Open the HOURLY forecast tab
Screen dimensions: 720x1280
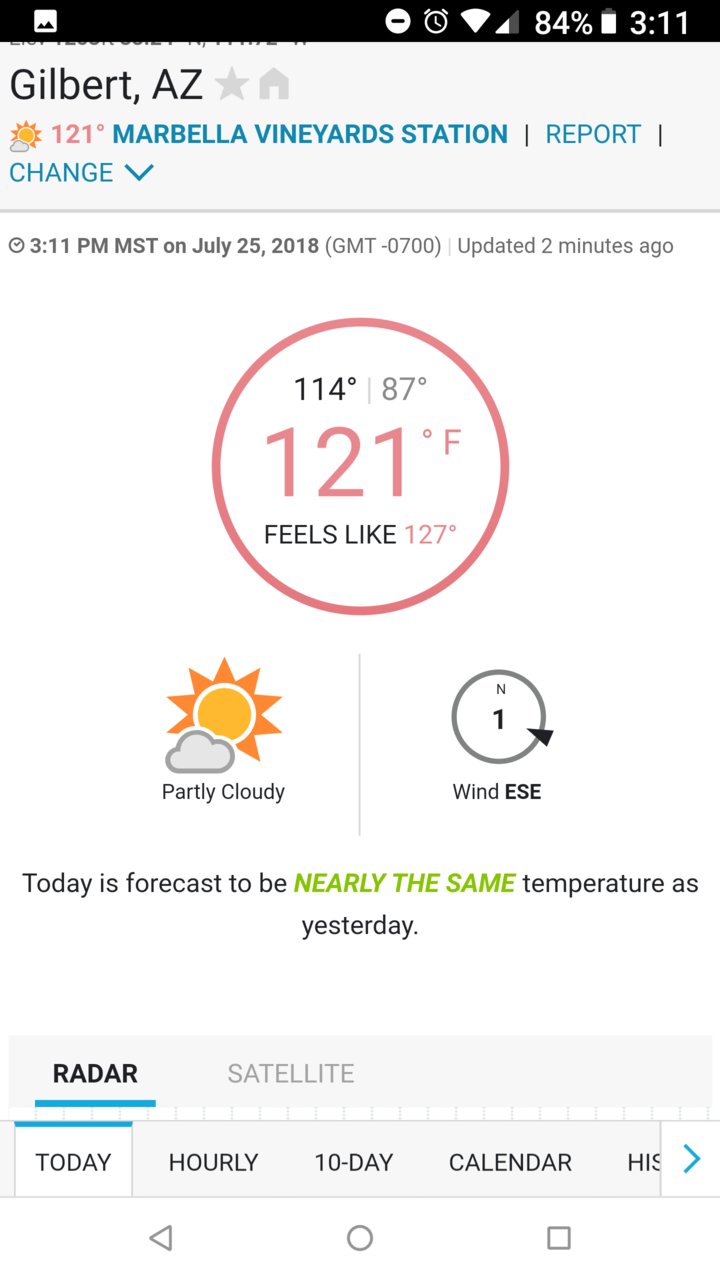click(x=213, y=1162)
